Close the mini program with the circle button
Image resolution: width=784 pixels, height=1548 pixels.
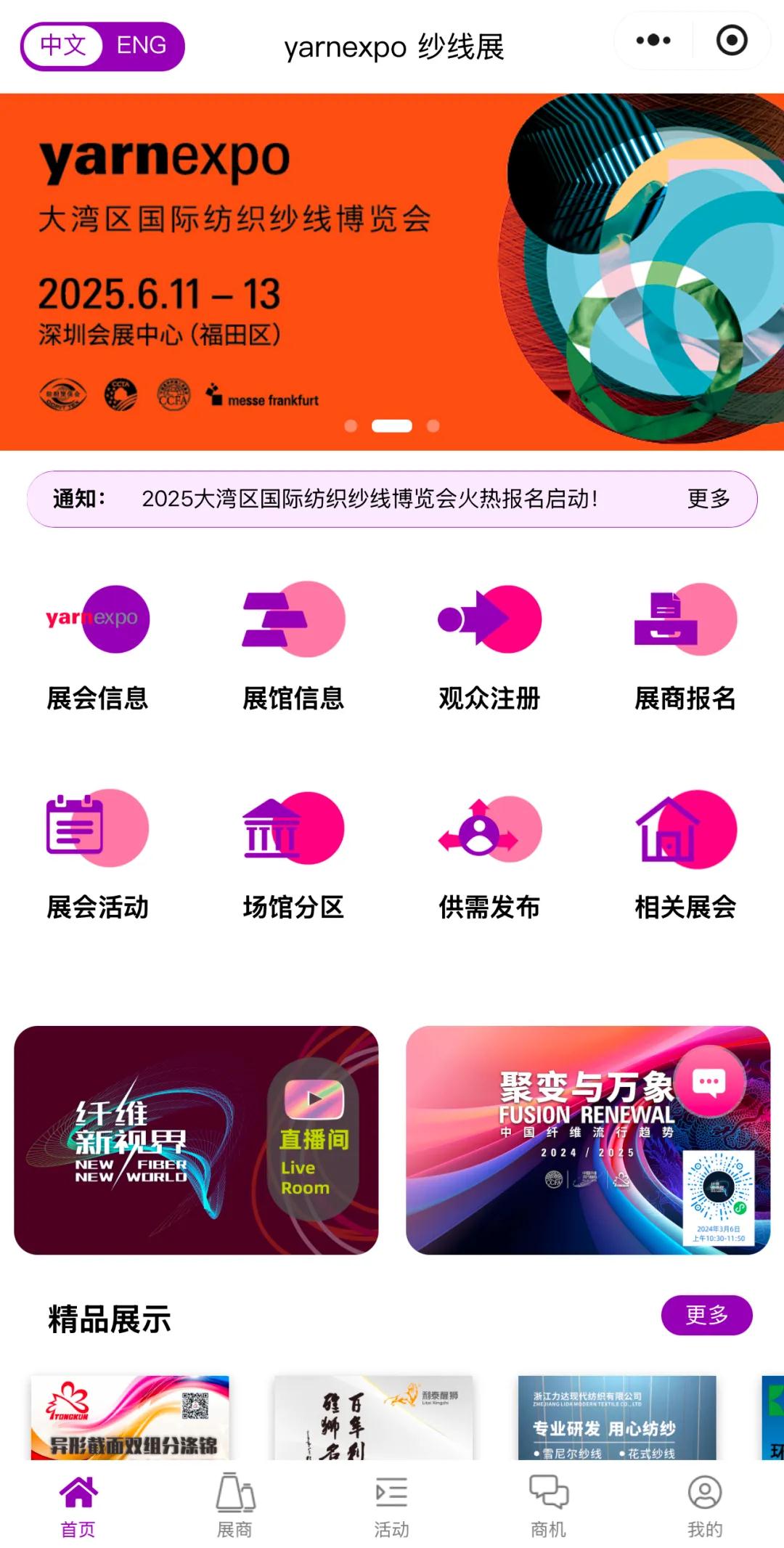[x=732, y=41]
